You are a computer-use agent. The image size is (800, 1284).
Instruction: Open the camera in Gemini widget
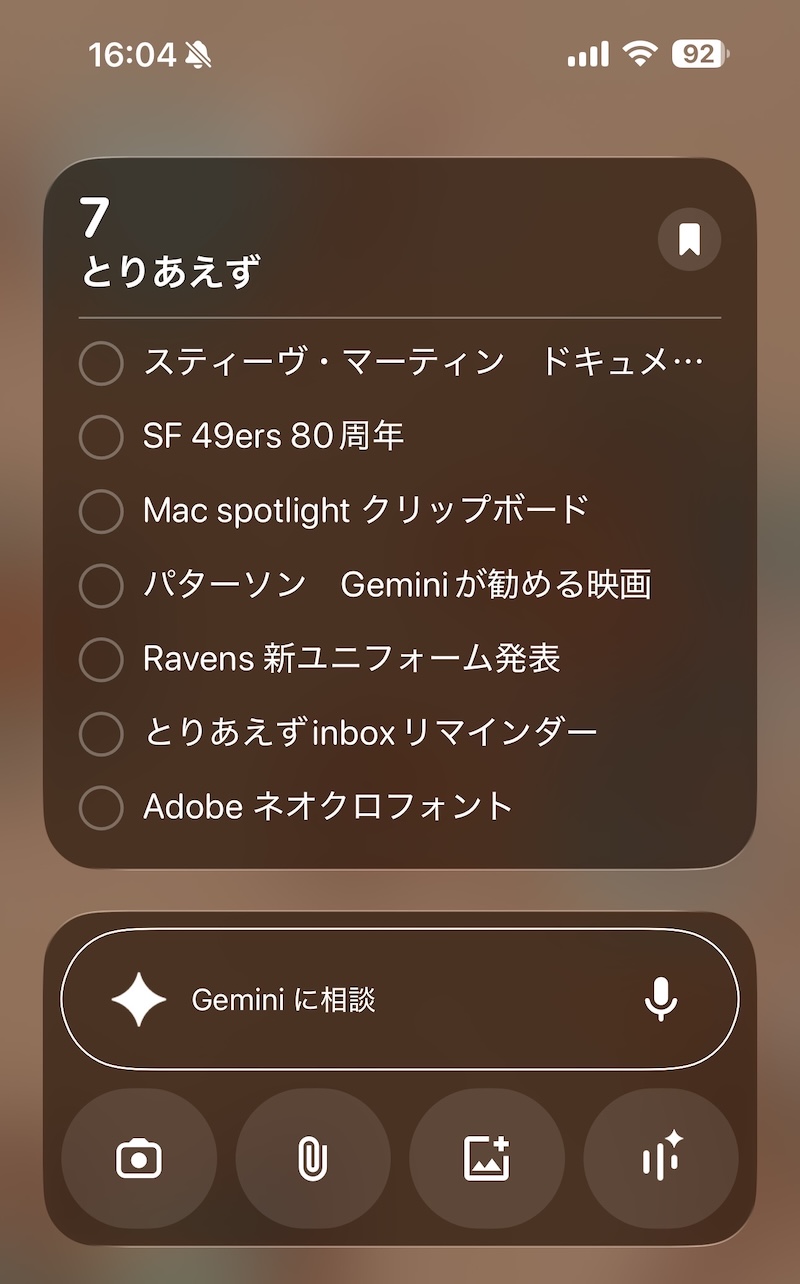(139, 1159)
